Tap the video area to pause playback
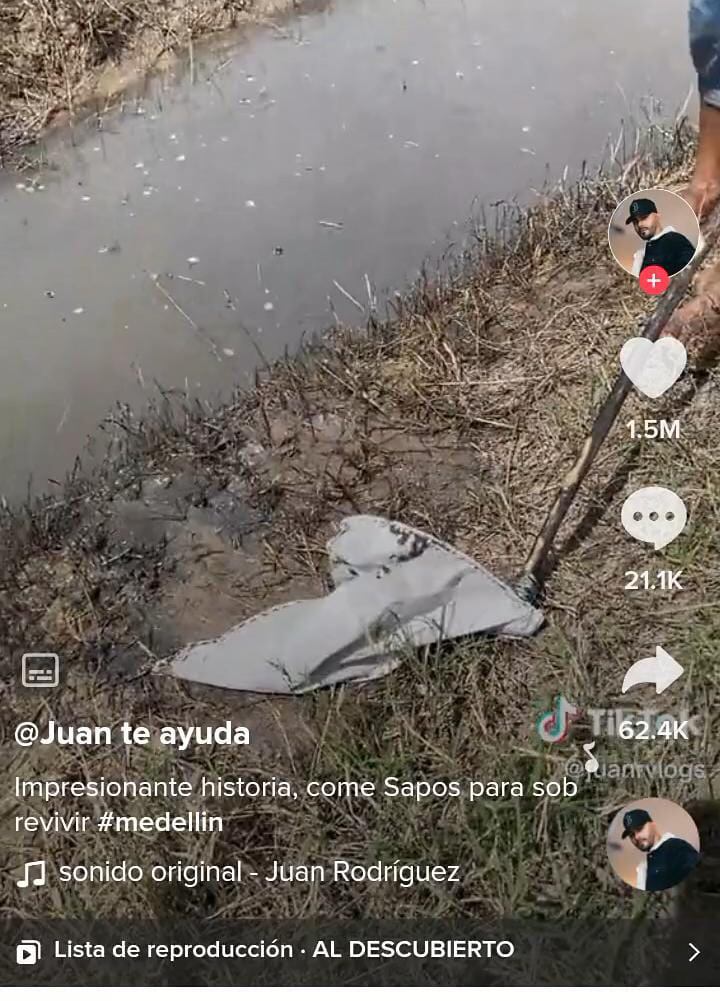The width and height of the screenshot is (720, 1001). (300, 400)
